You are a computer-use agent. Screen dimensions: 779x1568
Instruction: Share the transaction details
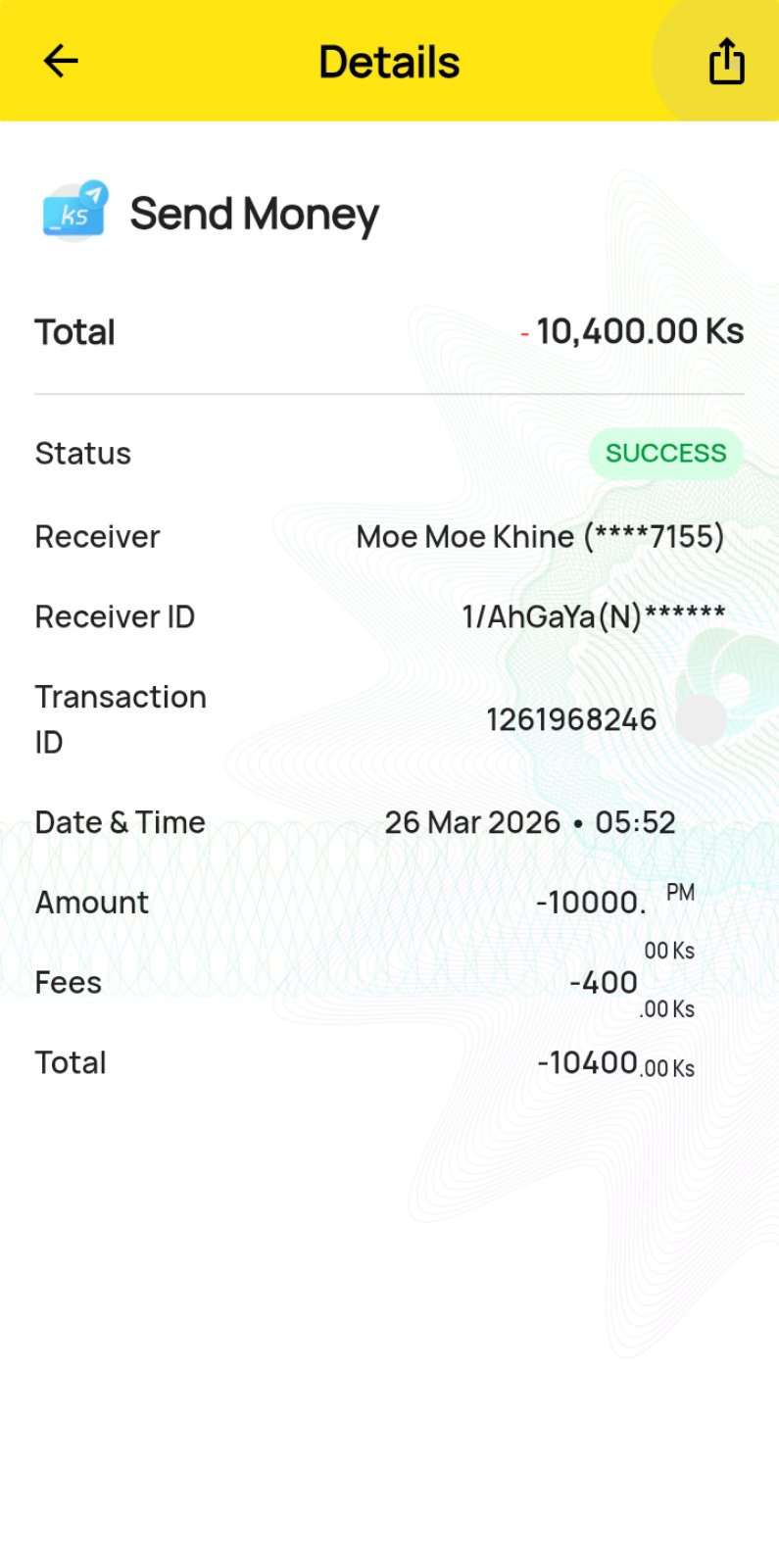pos(726,61)
